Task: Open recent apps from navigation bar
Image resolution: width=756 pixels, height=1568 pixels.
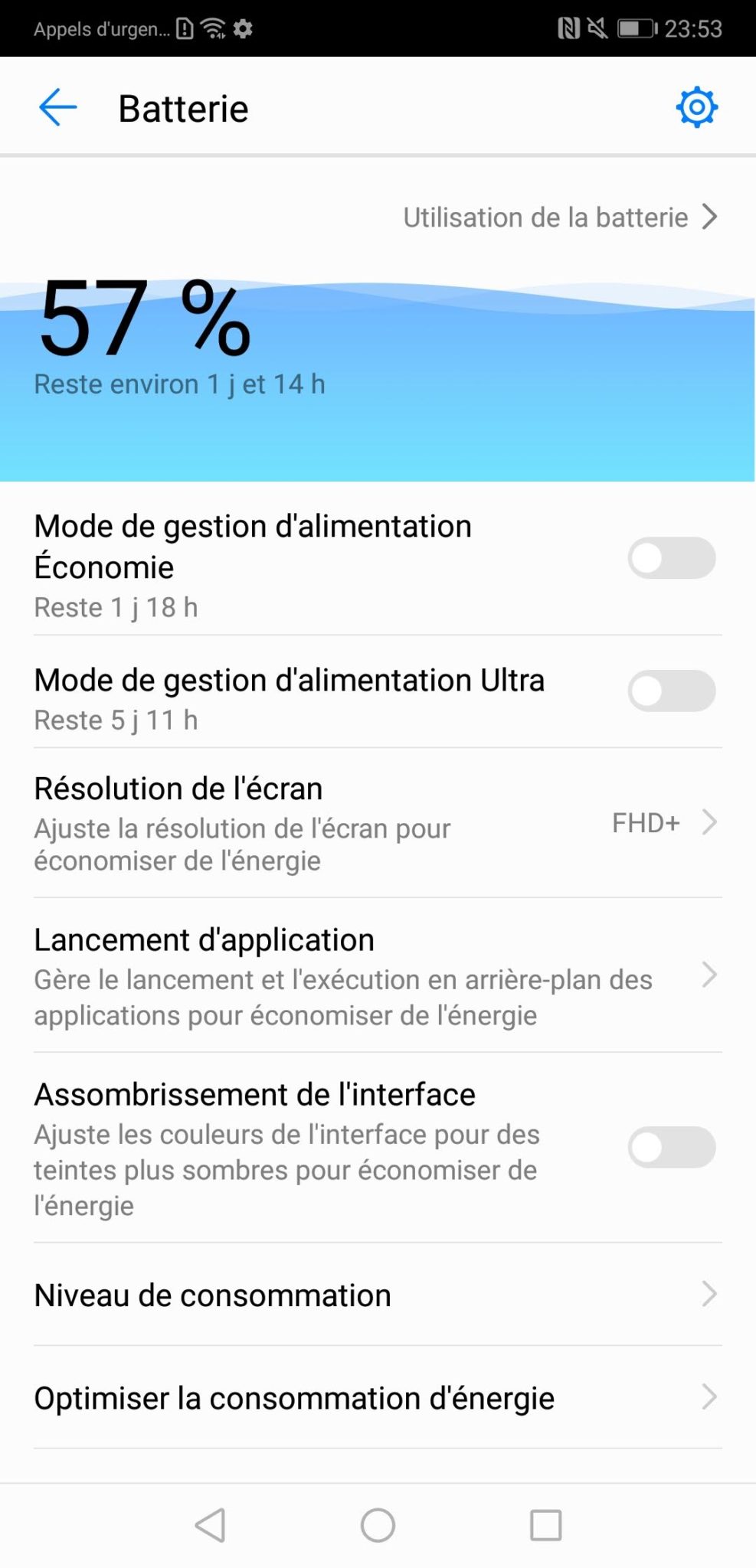Action: [x=545, y=1525]
